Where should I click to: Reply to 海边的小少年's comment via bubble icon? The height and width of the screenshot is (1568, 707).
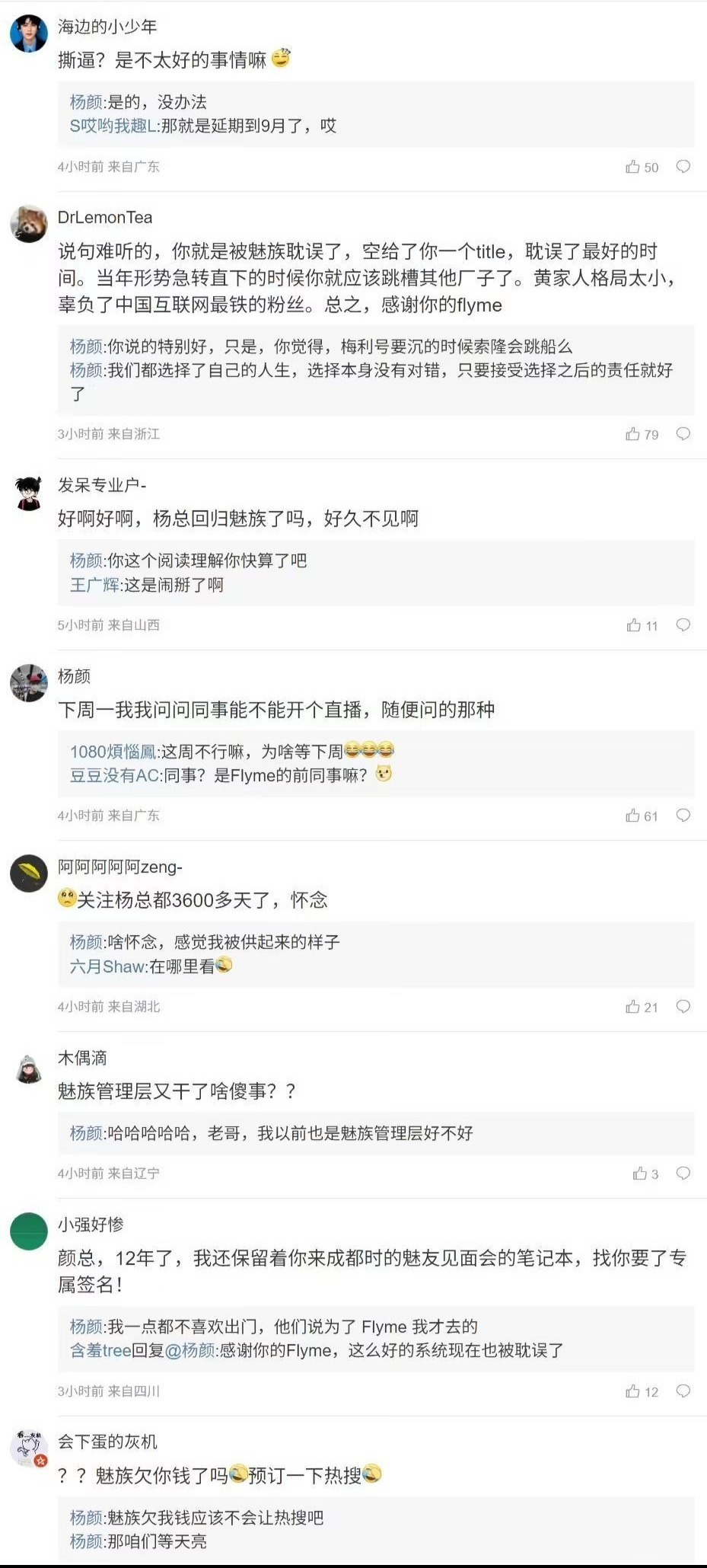[x=683, y=167]
